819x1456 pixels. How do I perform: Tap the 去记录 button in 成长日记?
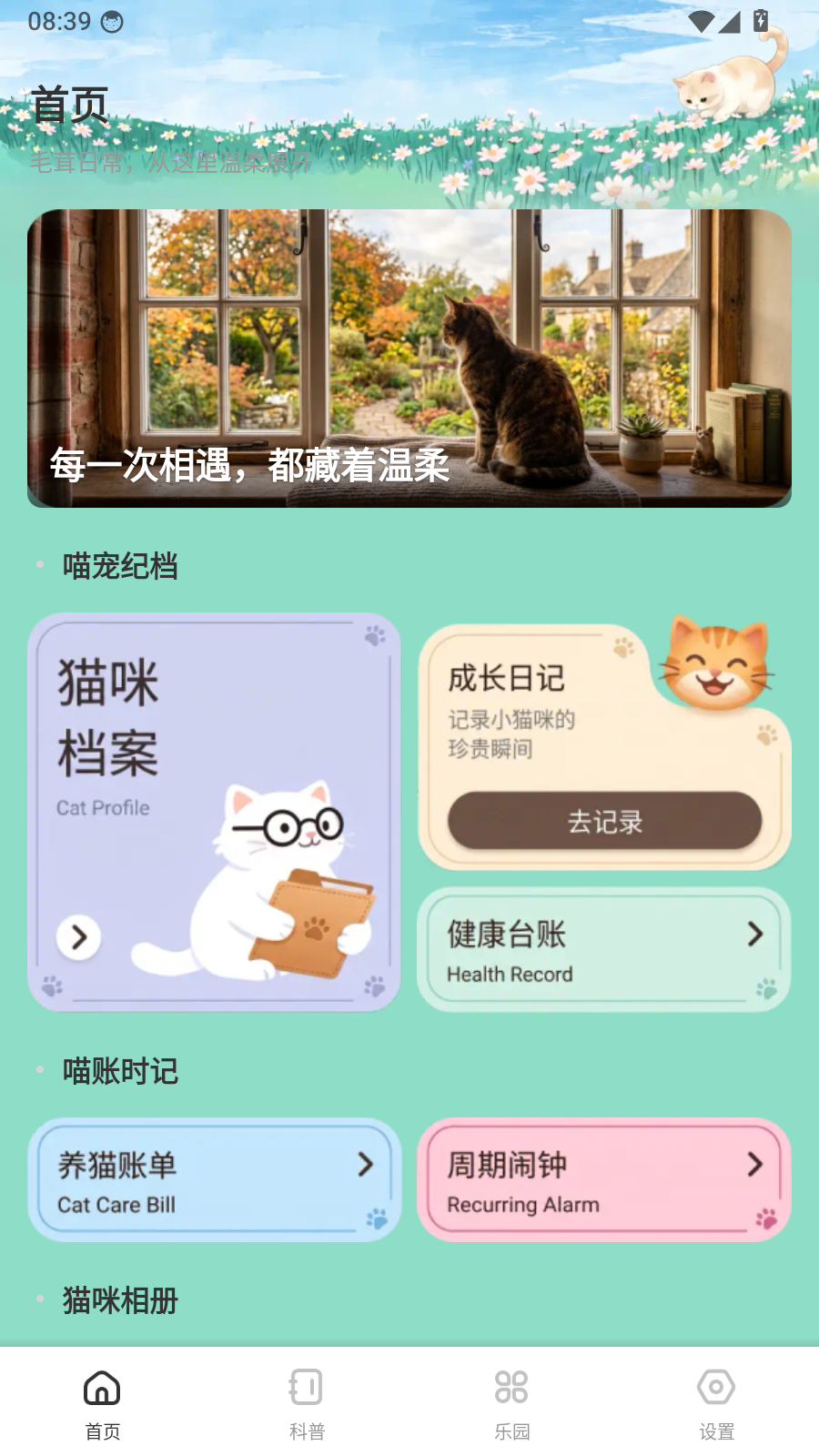(x=604, y=821)
